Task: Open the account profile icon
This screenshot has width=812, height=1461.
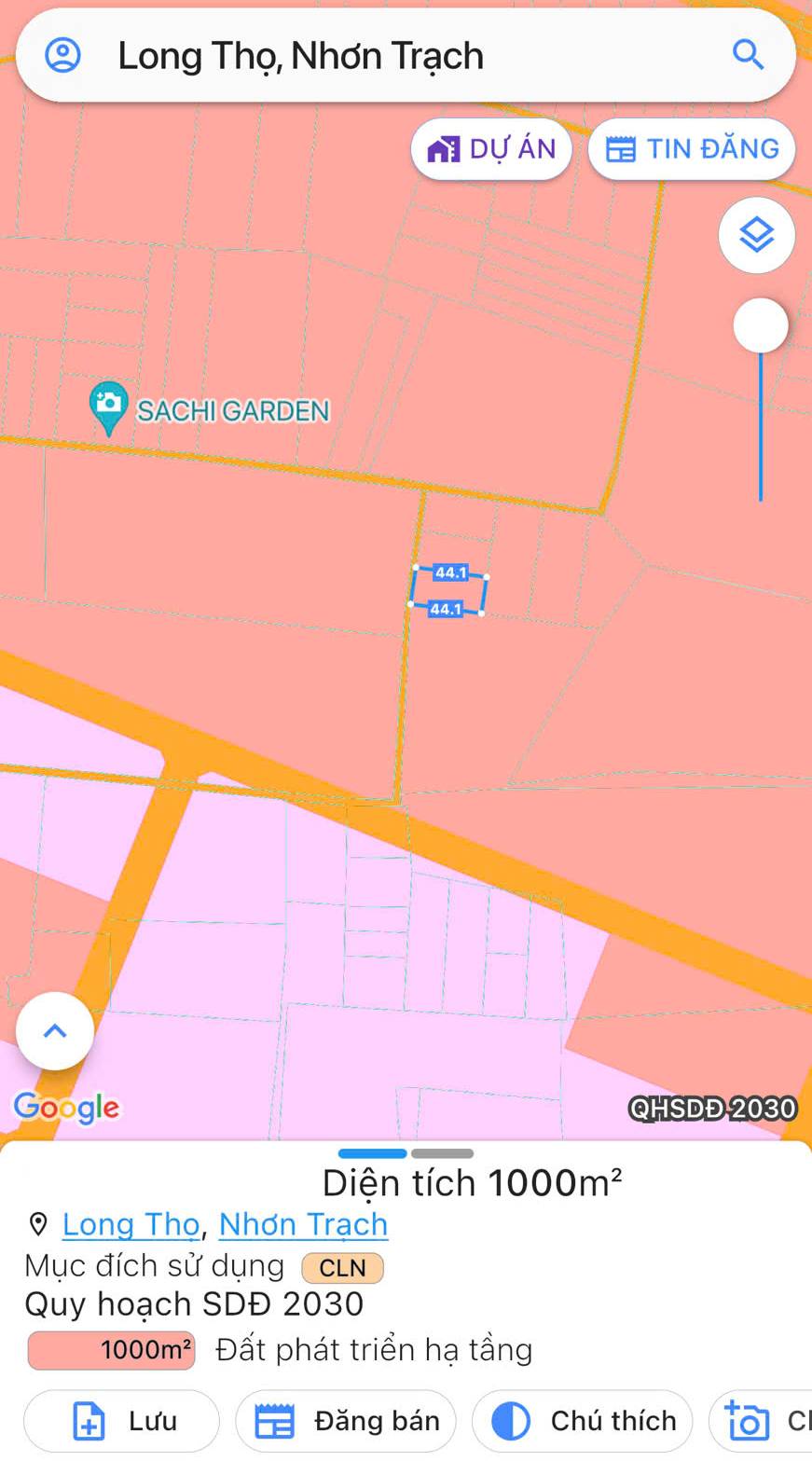Action: coord(62,56)
